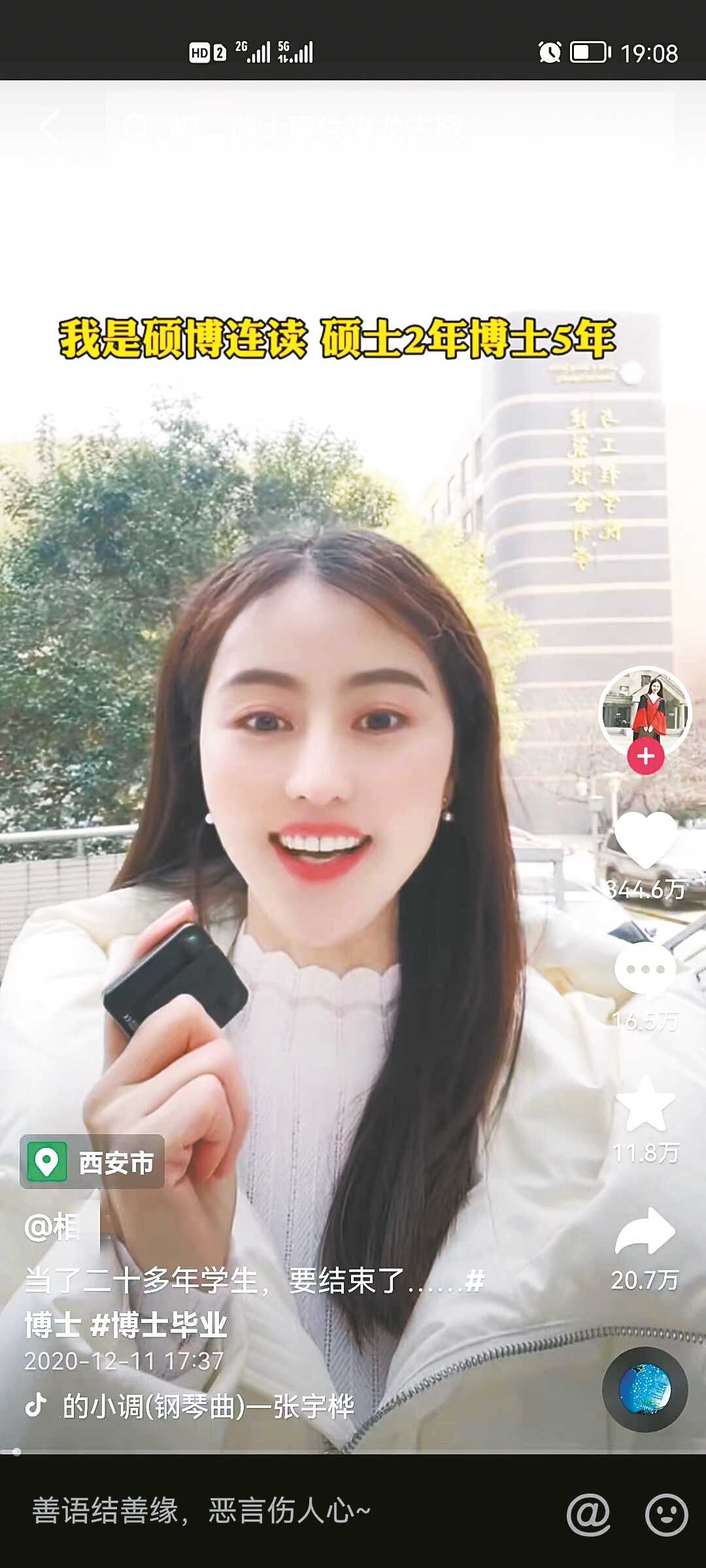
Task: Mention someone with the @ icon
Action: [x=588, y=1514]
